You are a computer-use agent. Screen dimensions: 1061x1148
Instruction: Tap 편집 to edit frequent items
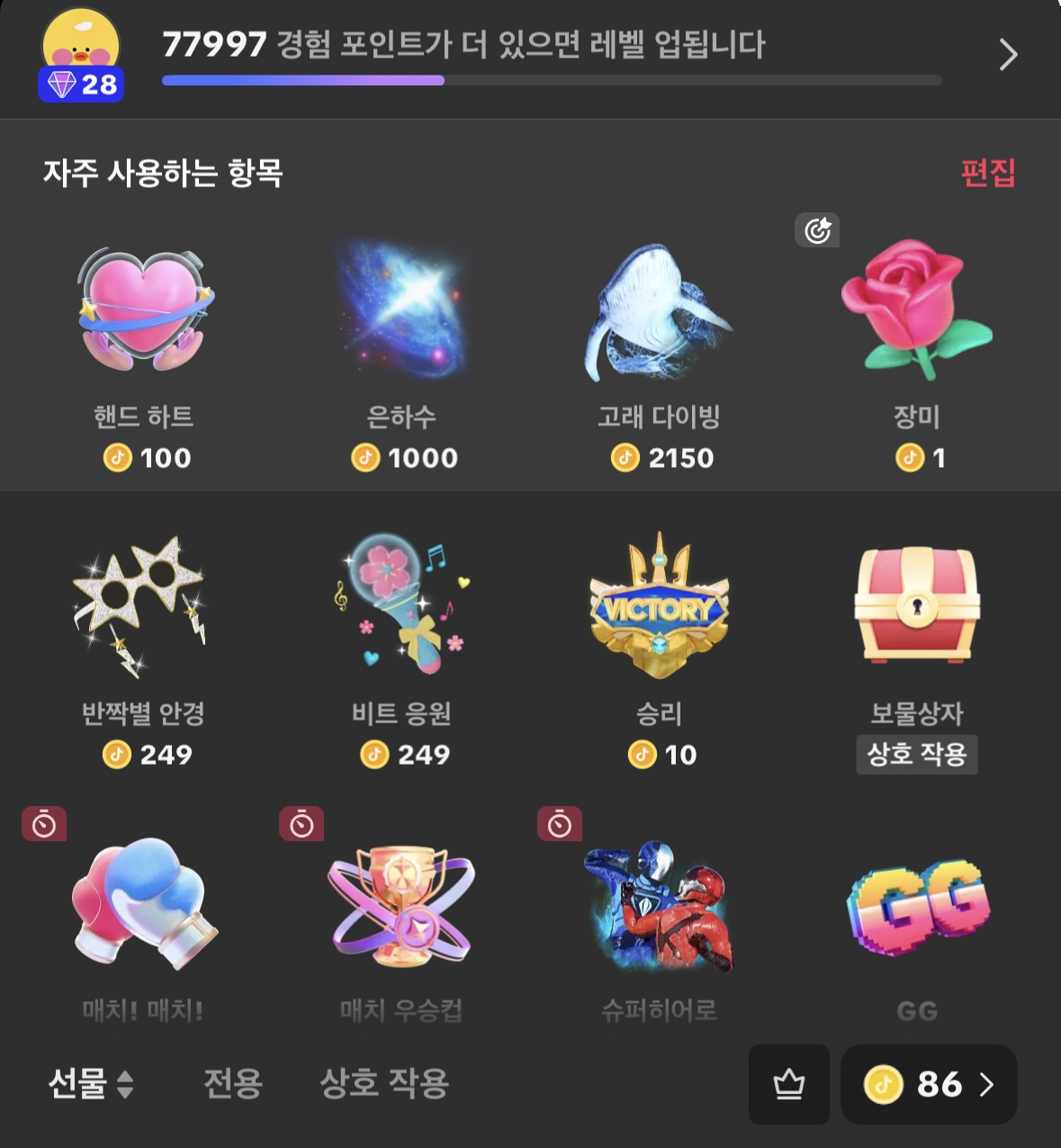click(x=988, y=173)
